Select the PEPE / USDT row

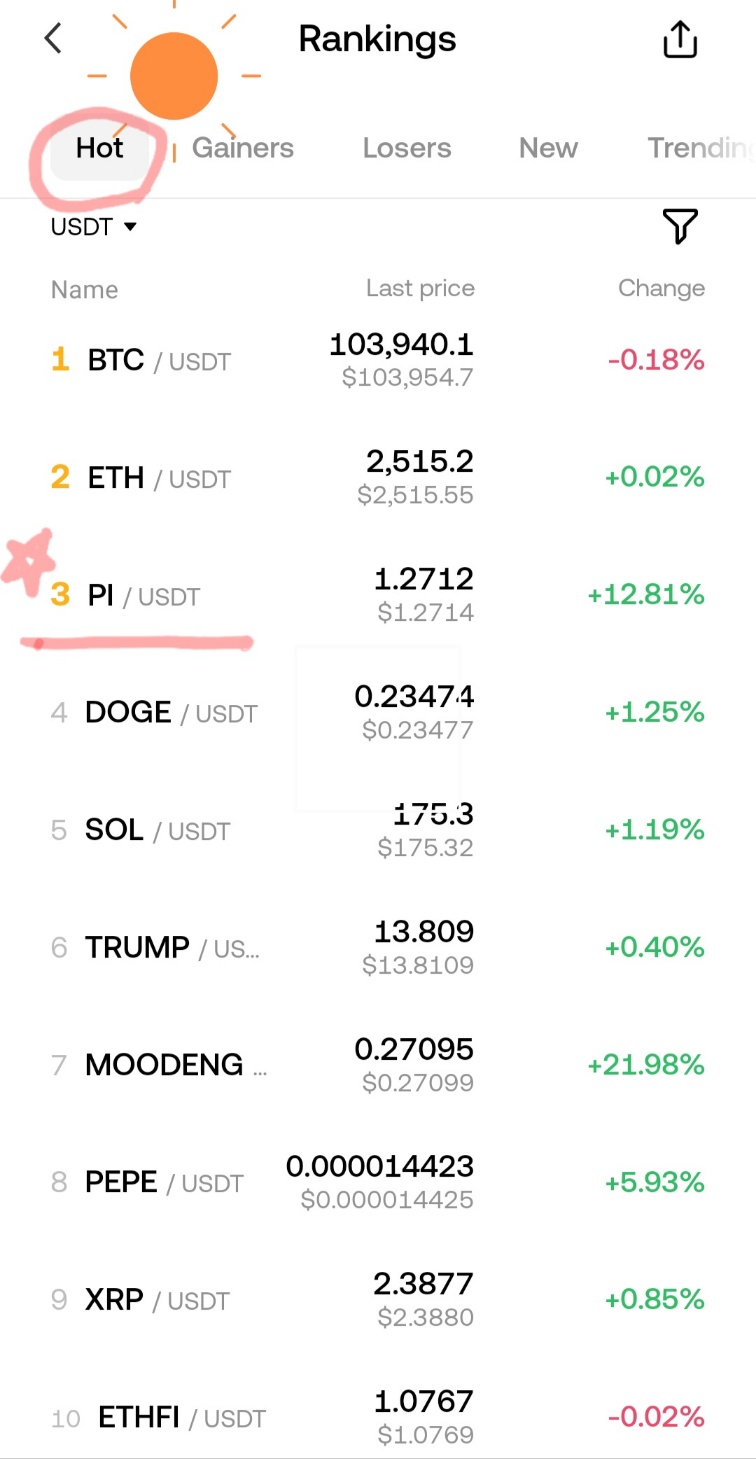[378, 1182]
